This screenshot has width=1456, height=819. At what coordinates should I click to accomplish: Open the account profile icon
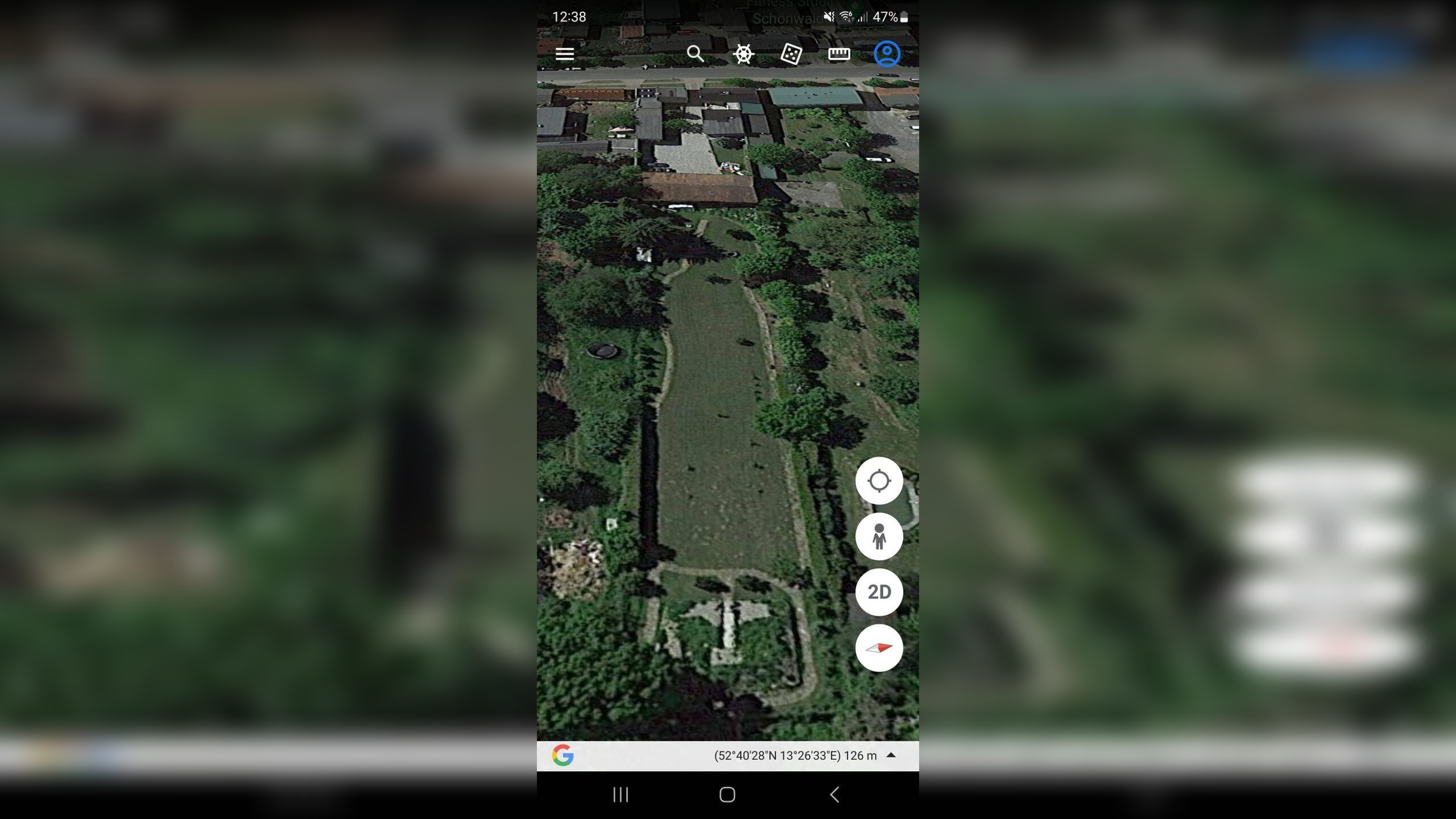point(887,54)
